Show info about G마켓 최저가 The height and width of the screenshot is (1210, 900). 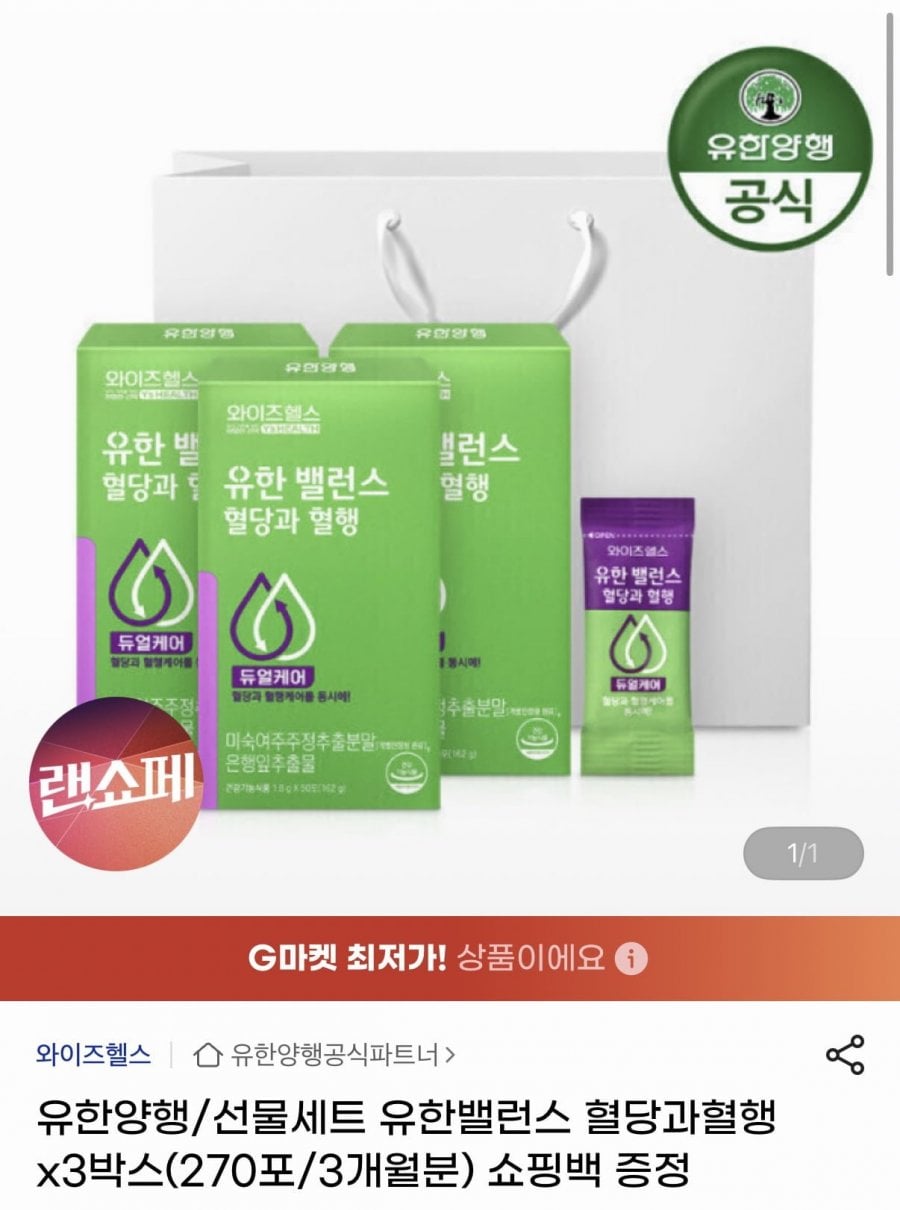(x=631, y=959)
